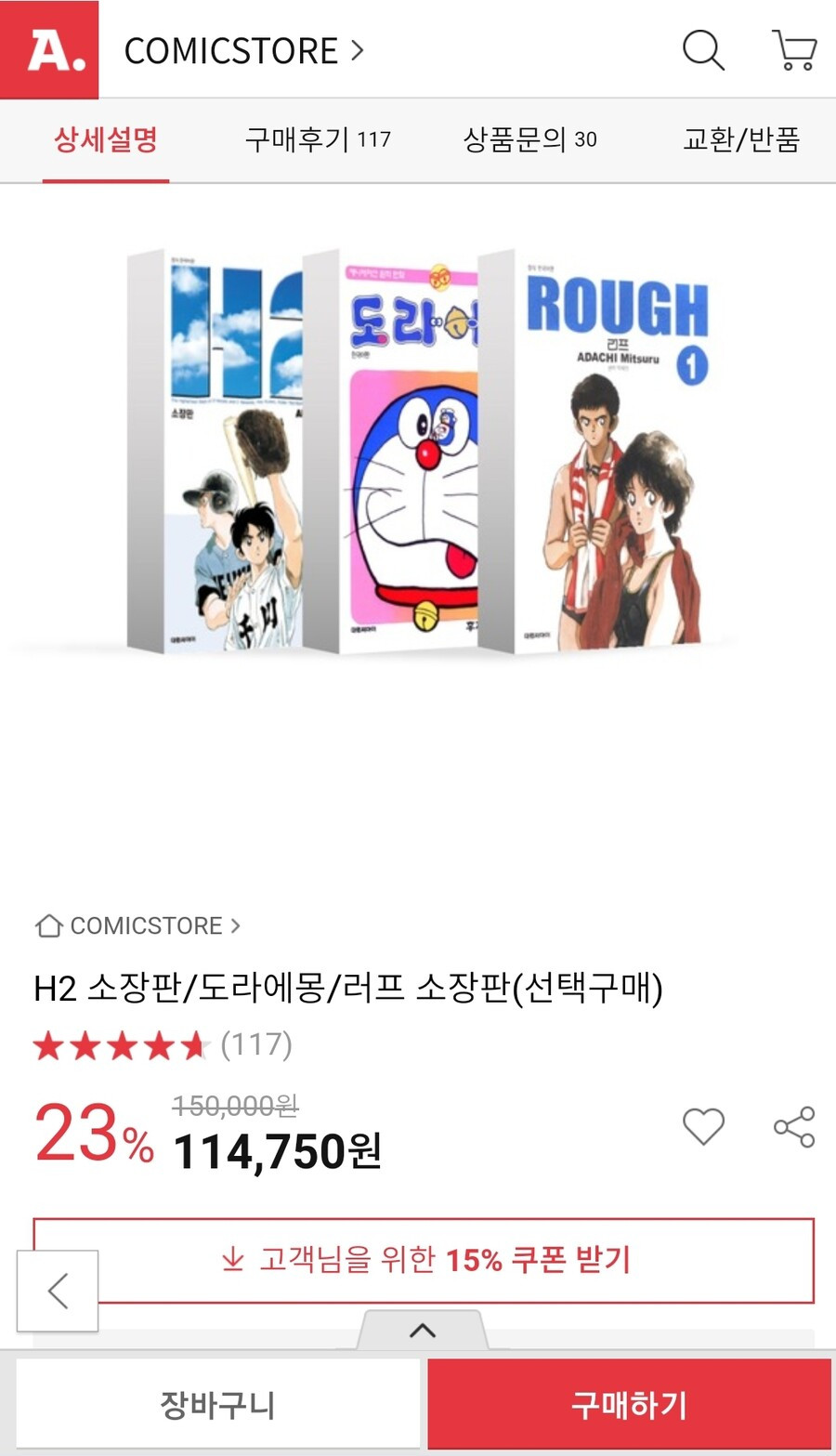The width and height of the screenshot is (836, 1456).
Task: Switch to the 상품문의 30 tab
Action: (x=529, y=140)
